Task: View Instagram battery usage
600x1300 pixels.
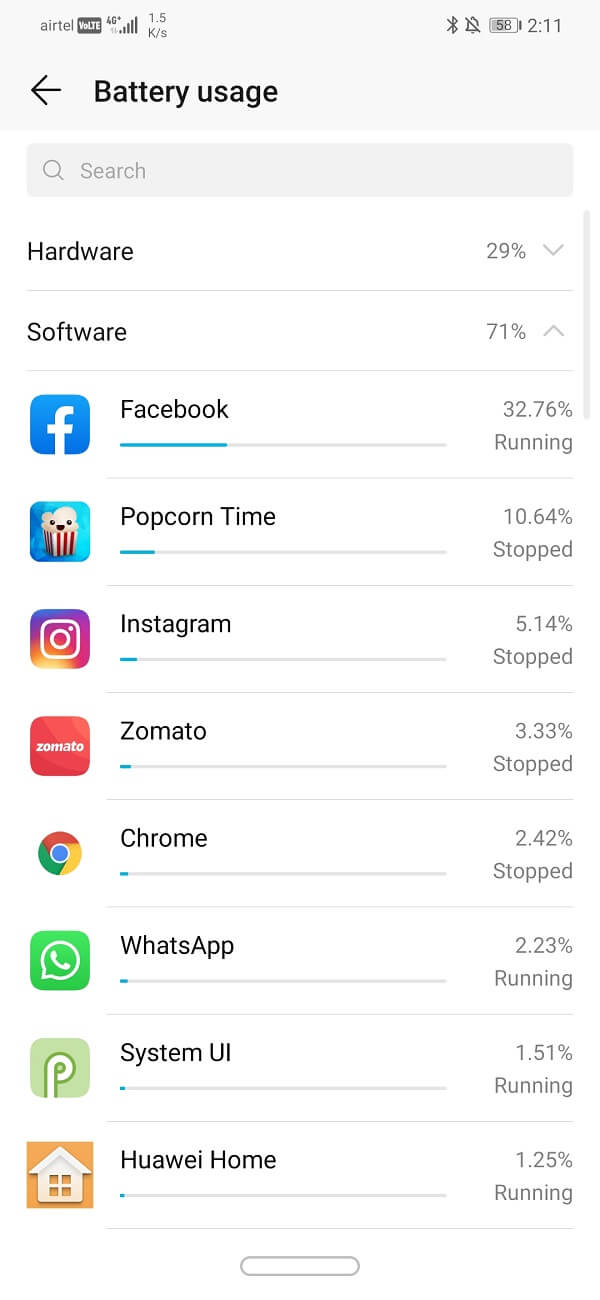Action: [x=300, y=639]
